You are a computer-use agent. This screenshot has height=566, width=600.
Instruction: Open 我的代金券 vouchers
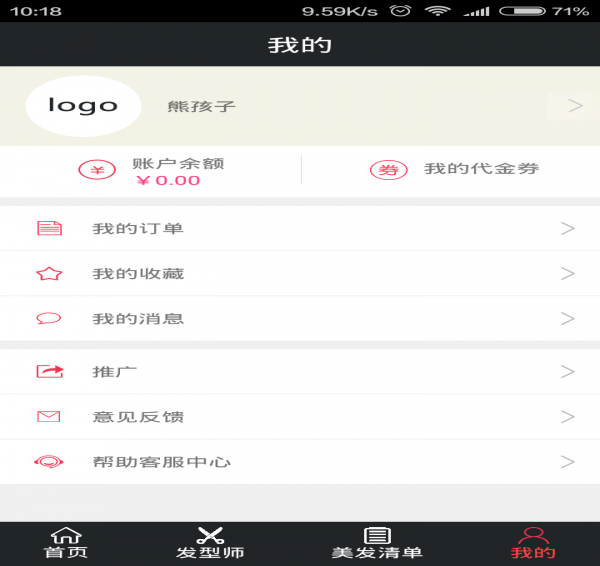(455, 169)
